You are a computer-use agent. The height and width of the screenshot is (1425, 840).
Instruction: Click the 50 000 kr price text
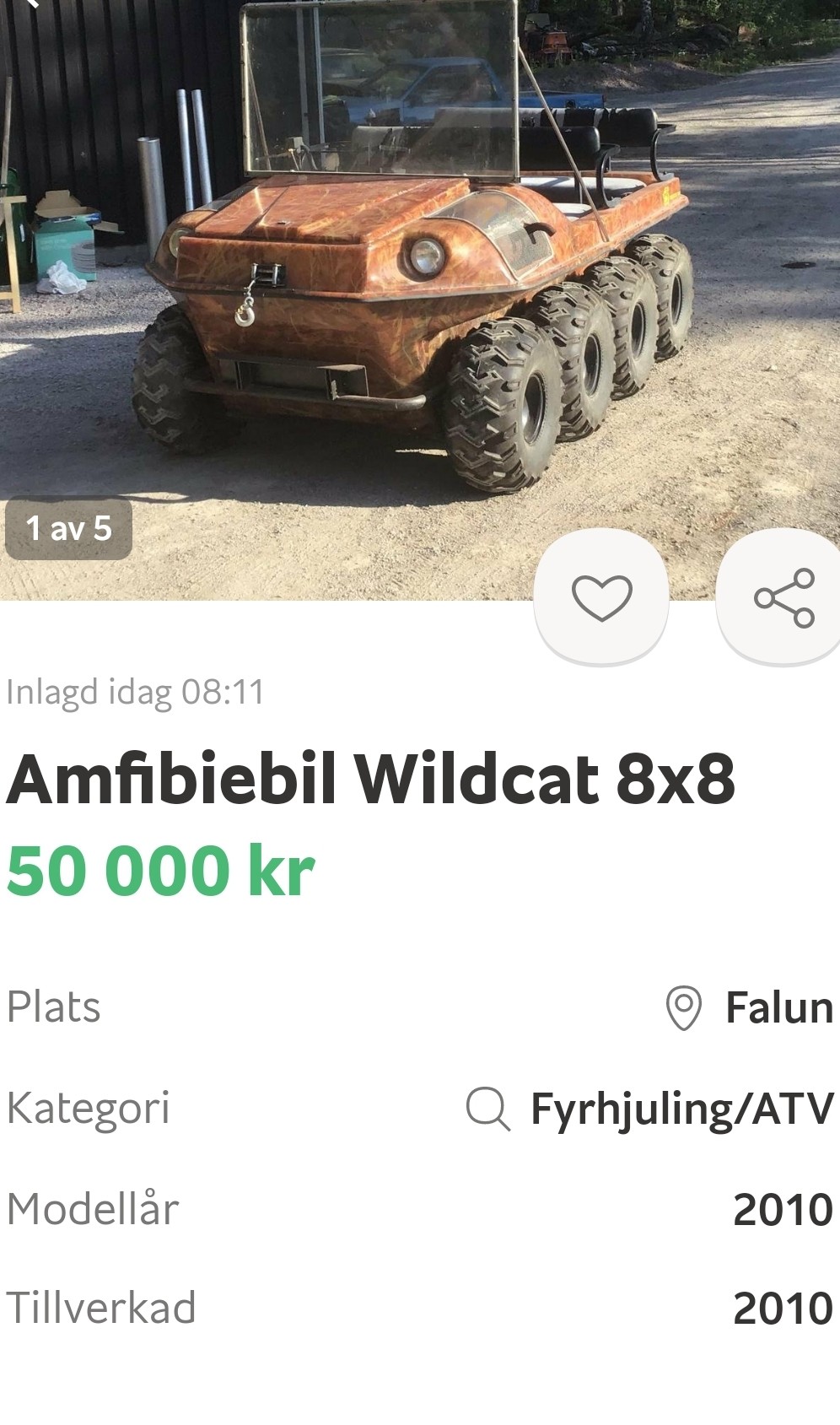(160, 871)
